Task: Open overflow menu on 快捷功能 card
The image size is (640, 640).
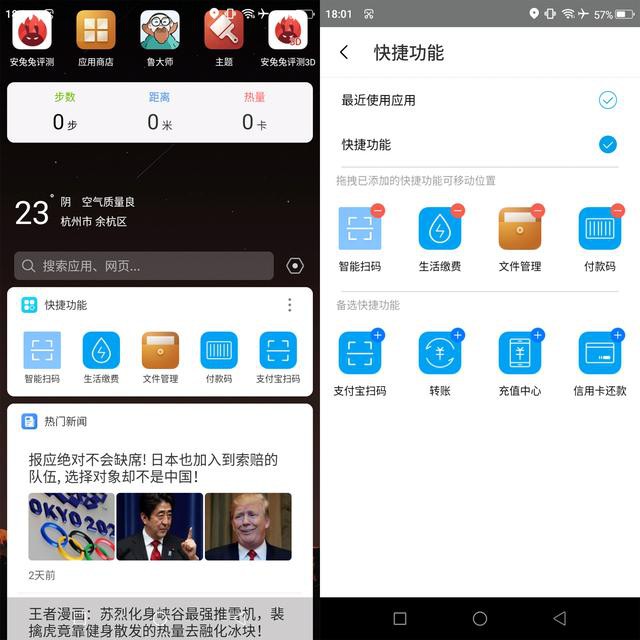Action: click(x=290, y=305)
